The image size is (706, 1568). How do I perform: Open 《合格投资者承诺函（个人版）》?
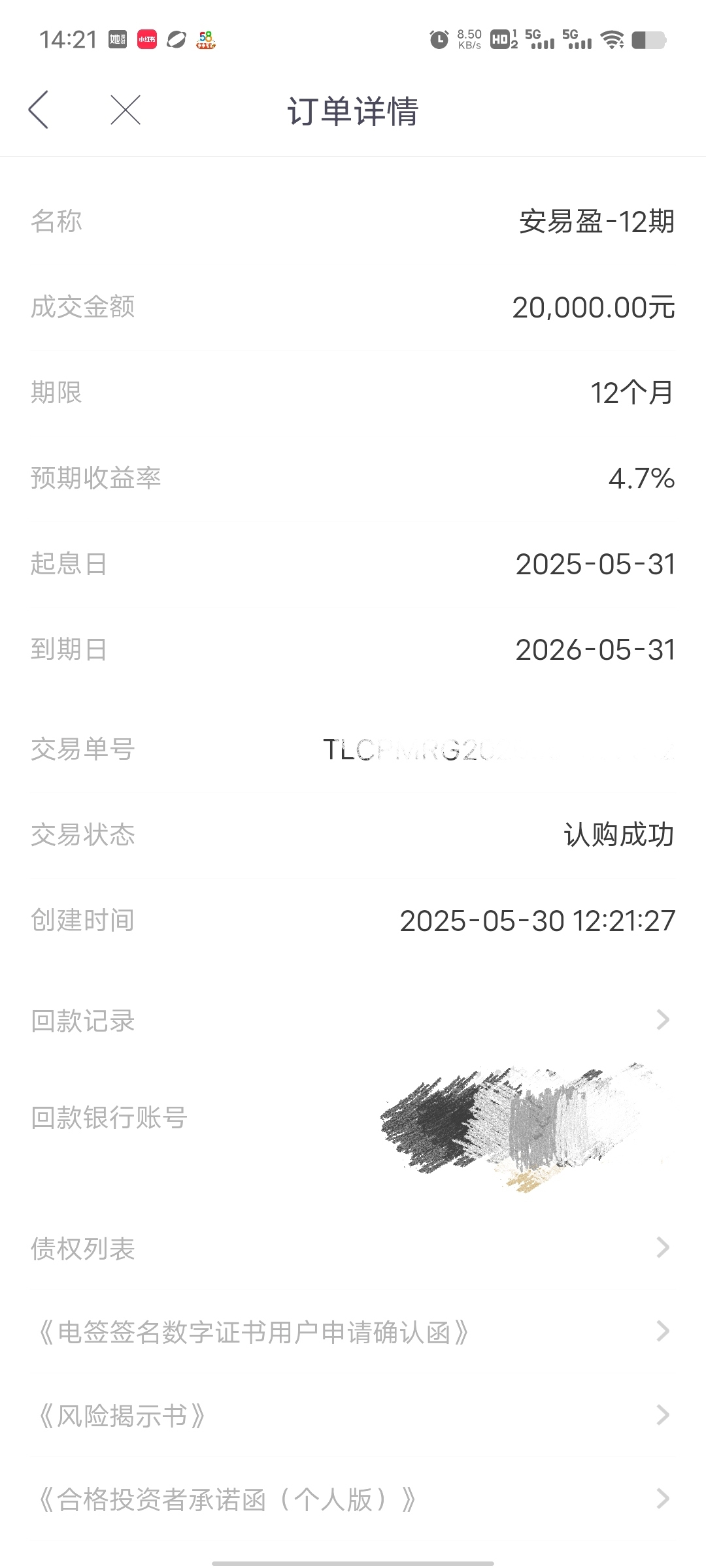[x=353, y=1499]
